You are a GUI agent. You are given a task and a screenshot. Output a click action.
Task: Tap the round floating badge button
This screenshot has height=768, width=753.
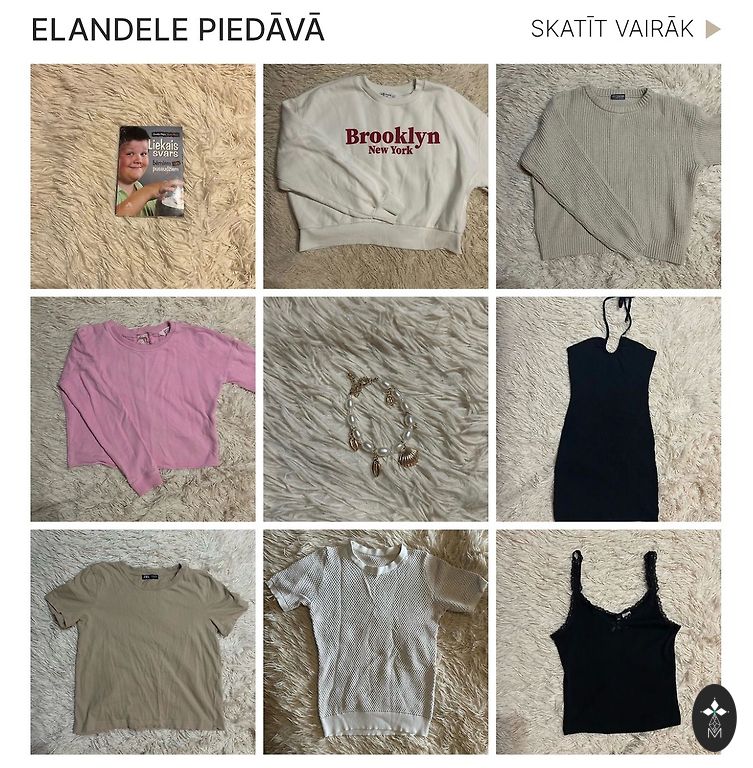[715, 718]
